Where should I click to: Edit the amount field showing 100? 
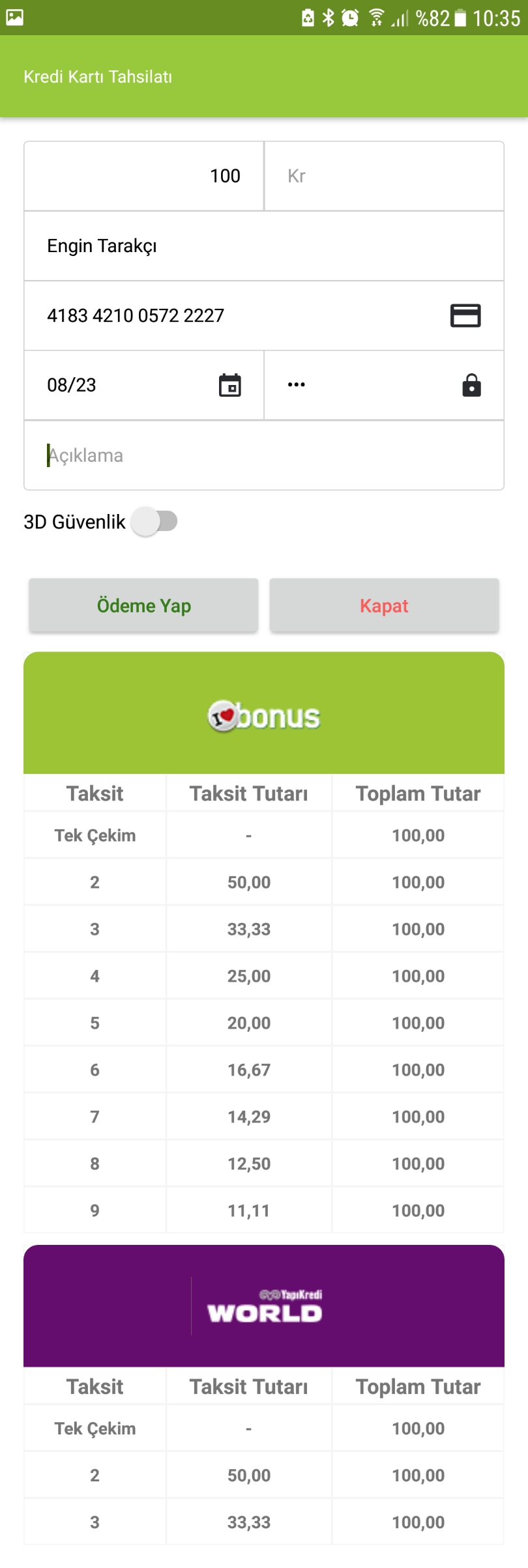coord(144,176)
